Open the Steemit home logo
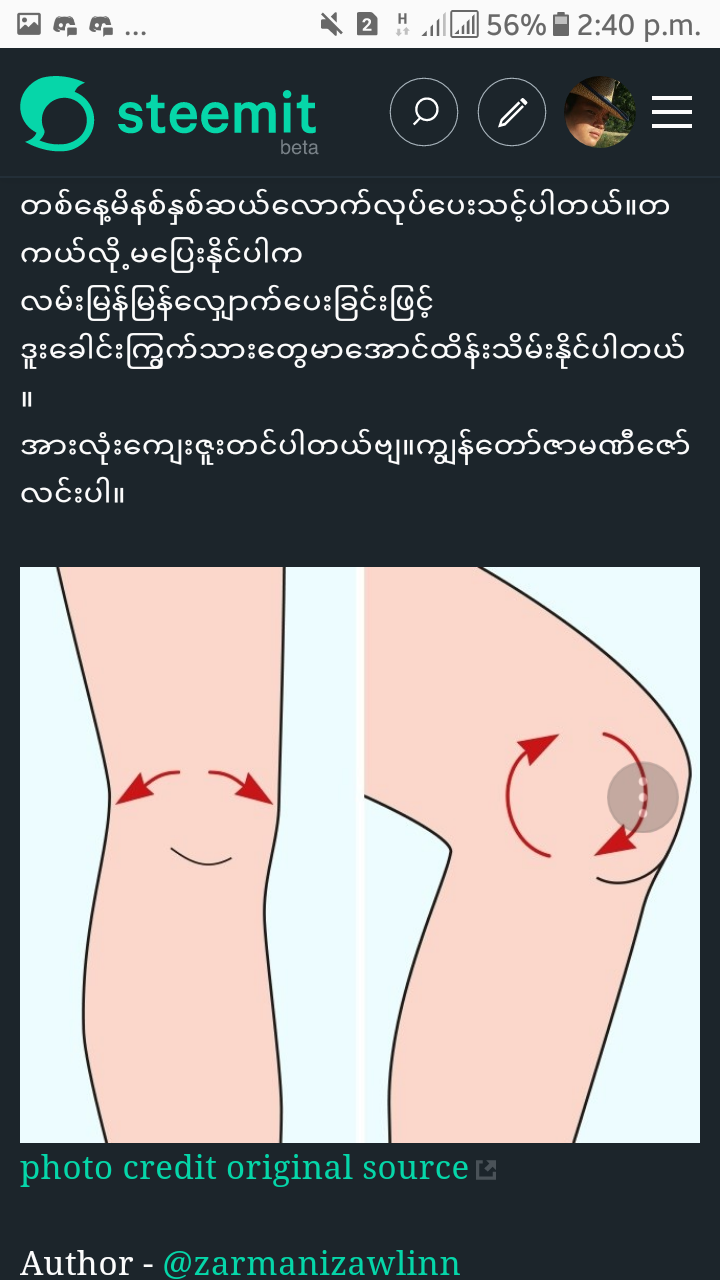 (168, 113)
